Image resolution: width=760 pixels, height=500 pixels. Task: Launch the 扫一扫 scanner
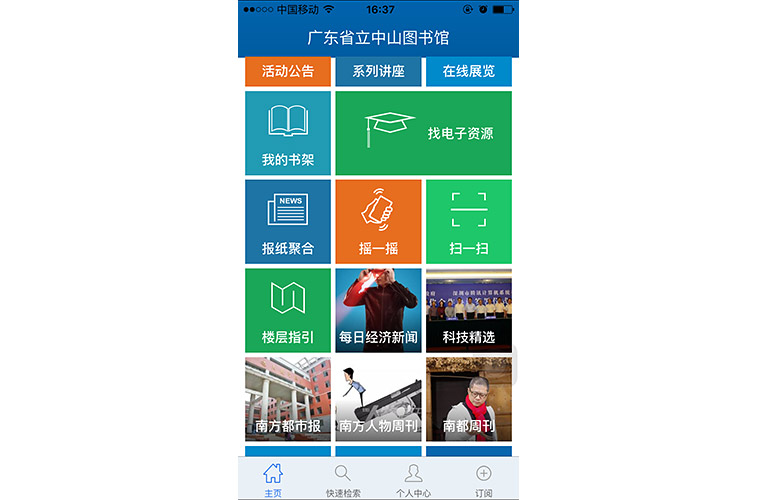click(468, 221)
